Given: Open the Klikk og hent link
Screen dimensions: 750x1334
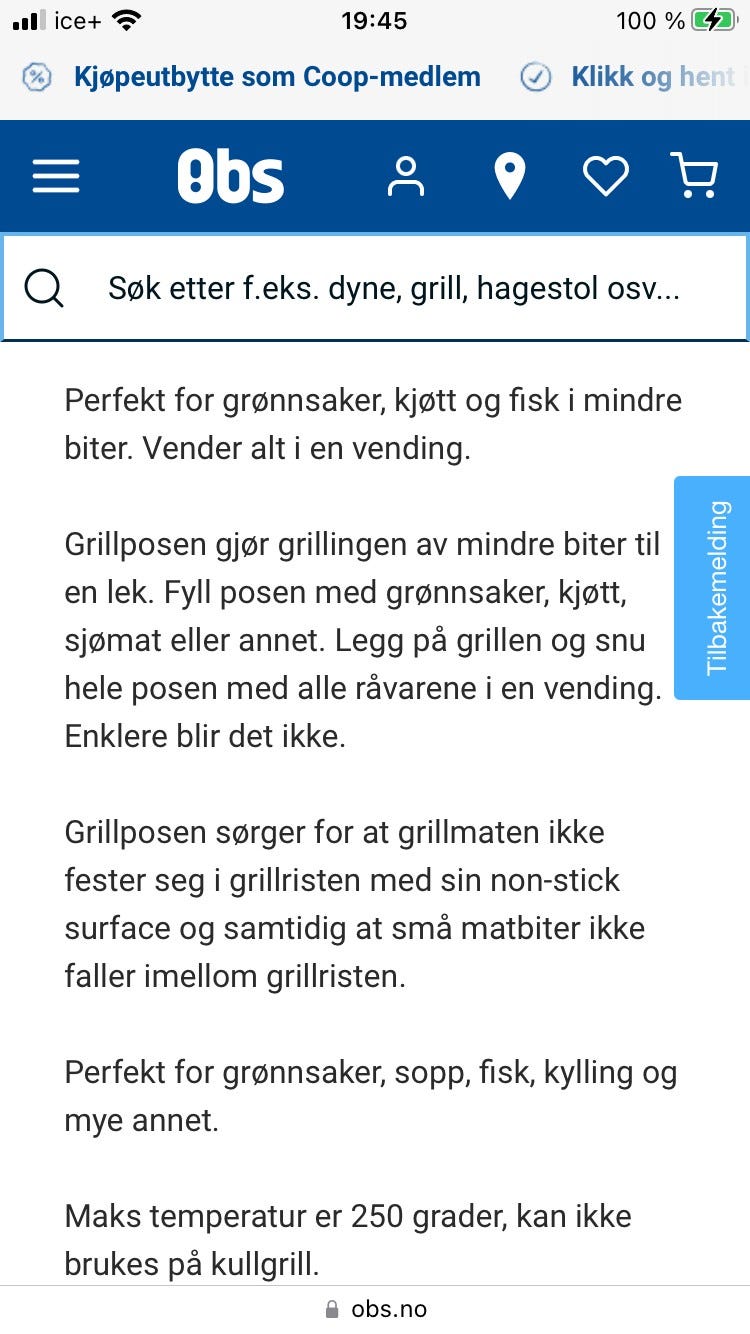Looking at the screenshot, I should click(x=650, y=77).
